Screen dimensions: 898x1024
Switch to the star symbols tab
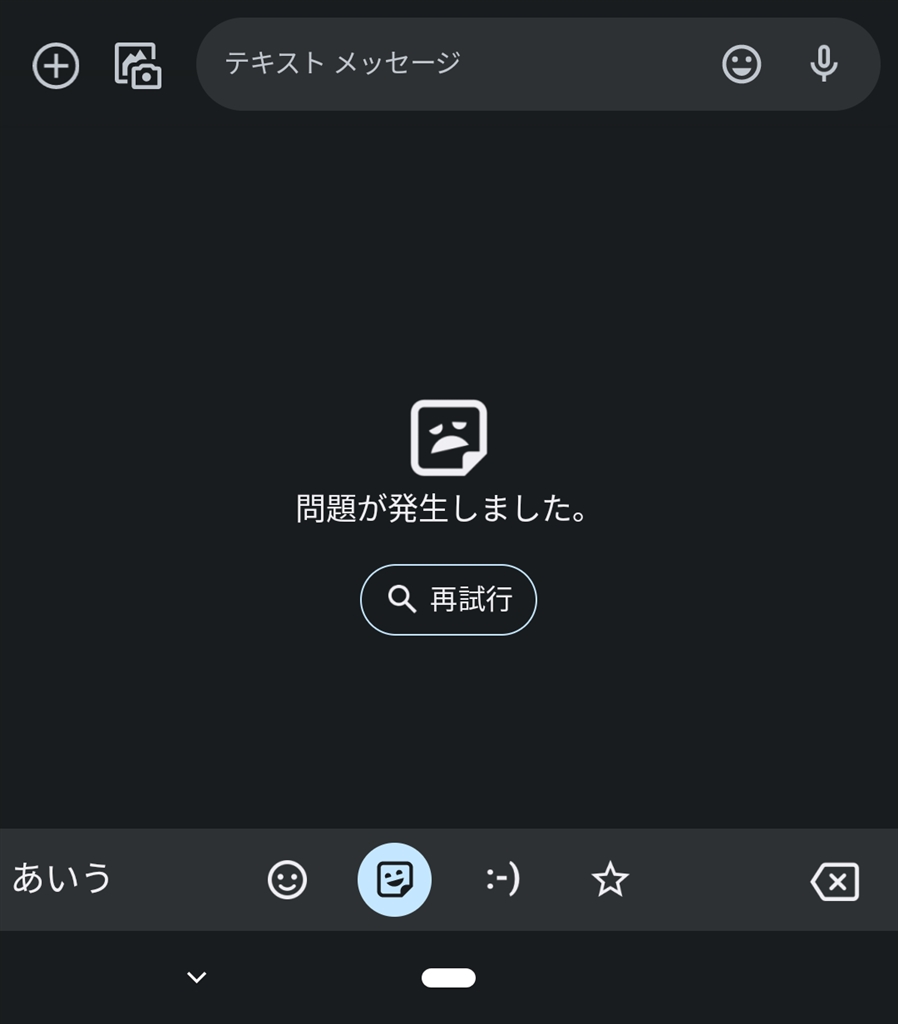tap(610, 880)
